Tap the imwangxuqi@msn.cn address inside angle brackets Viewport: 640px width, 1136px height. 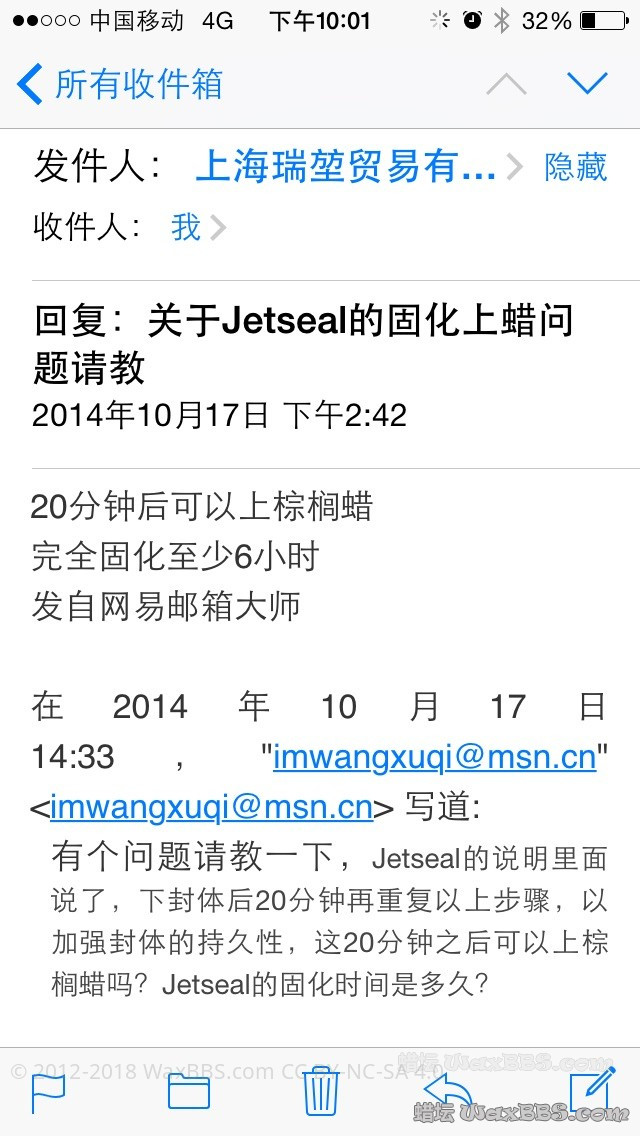[211, 806]
